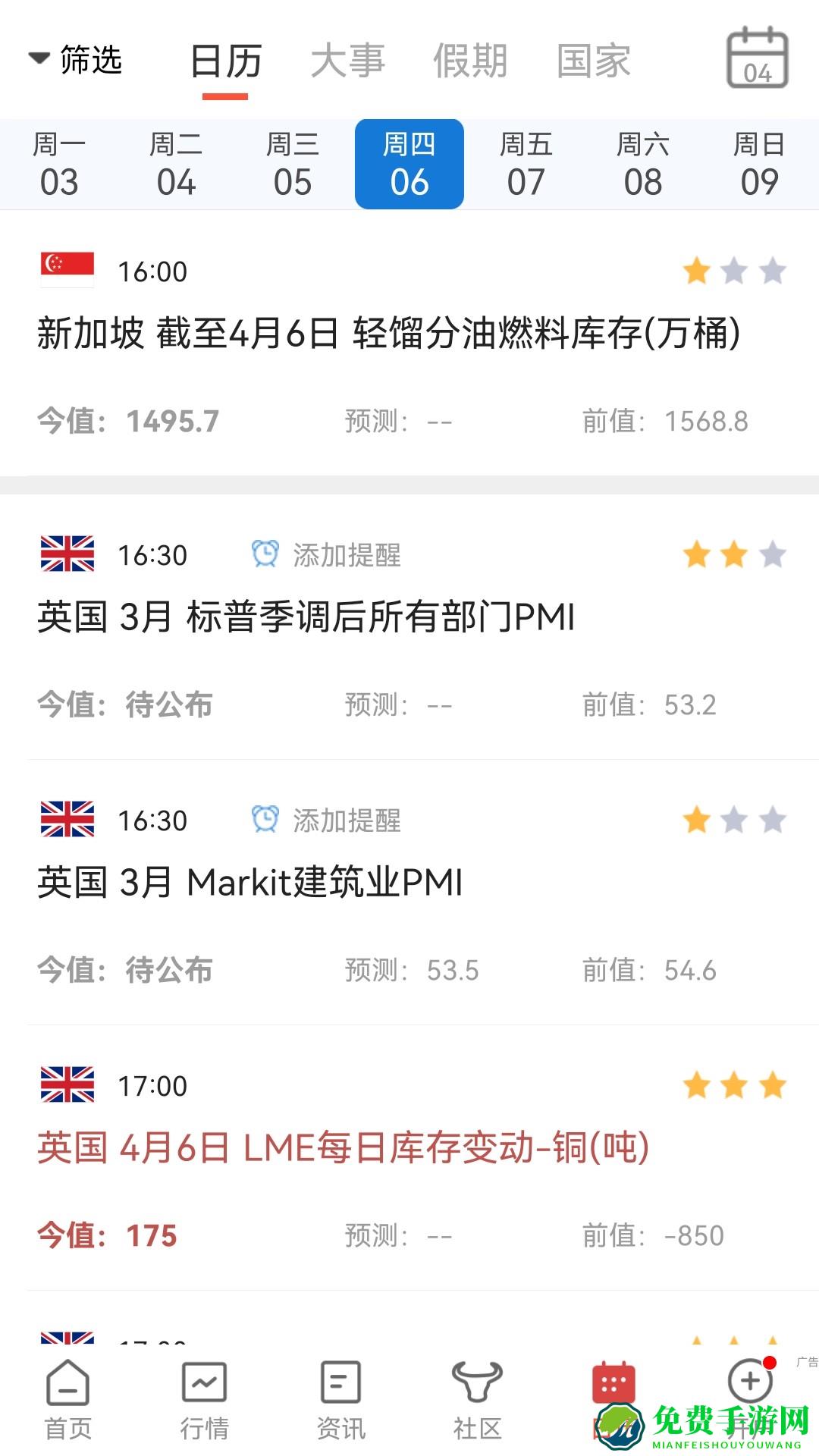819x1456 pixels.
Task: Select 周五 07 in the day strip
Action: point(526,164)
